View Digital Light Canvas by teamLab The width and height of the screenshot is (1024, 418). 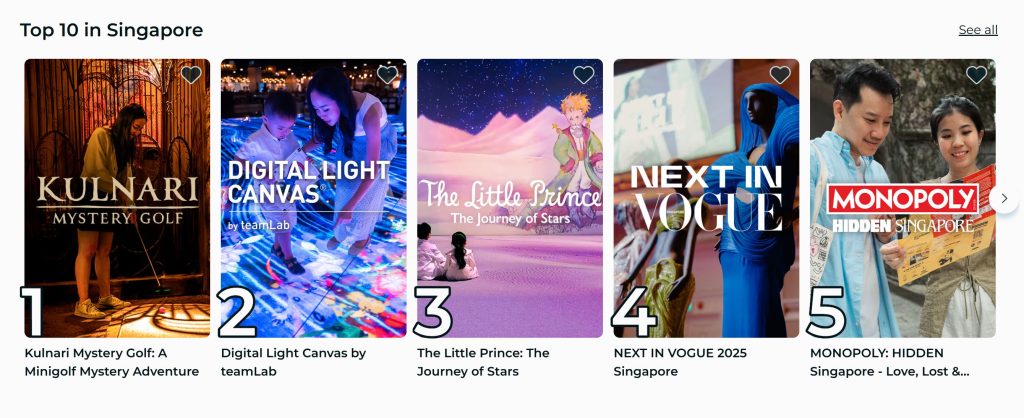(313, 200)
